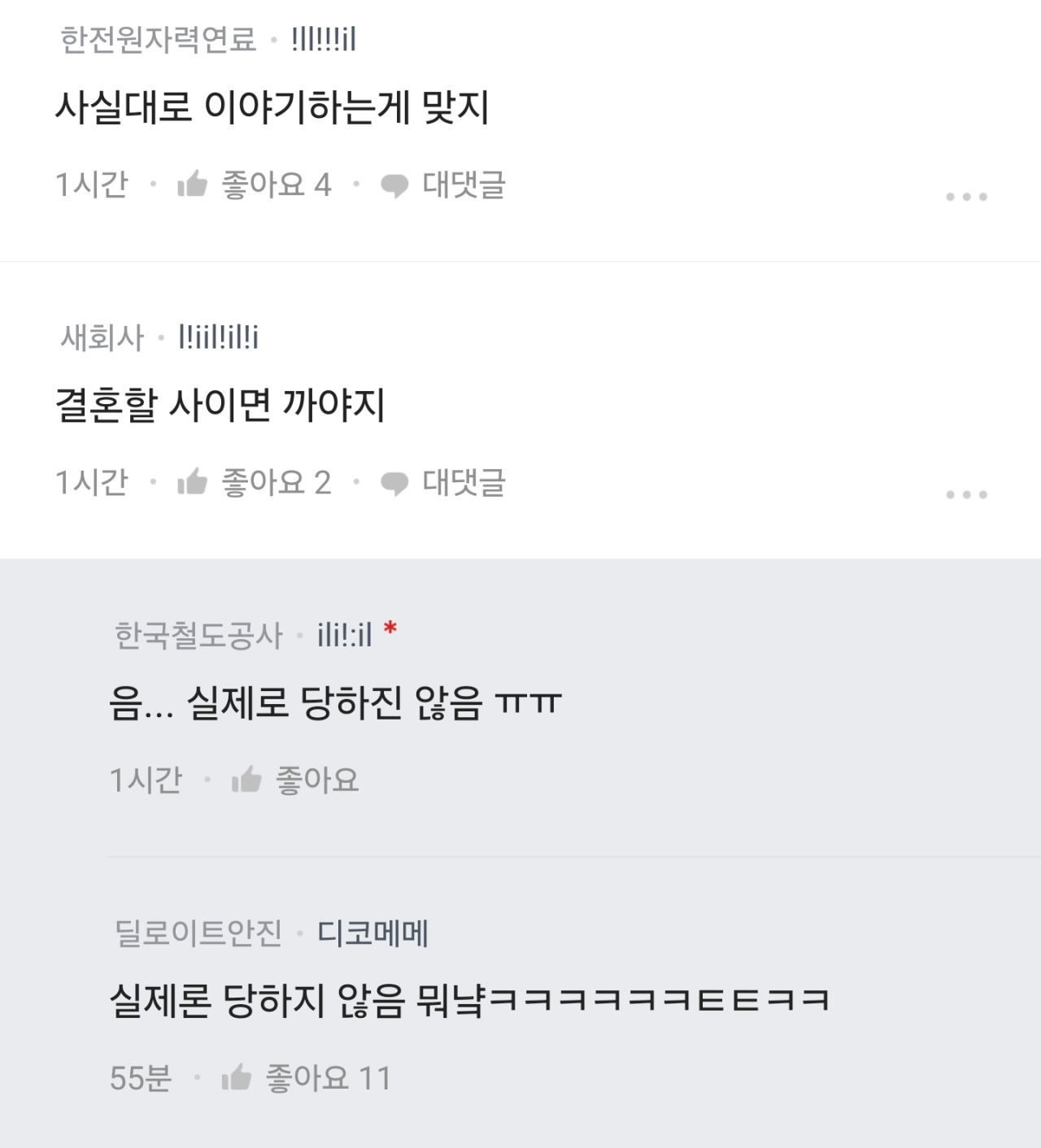Screen dimensions: 1041x1148
Task: Like the comment '사실대로 이야기하는게 맞지'
Action: point(254,185)
